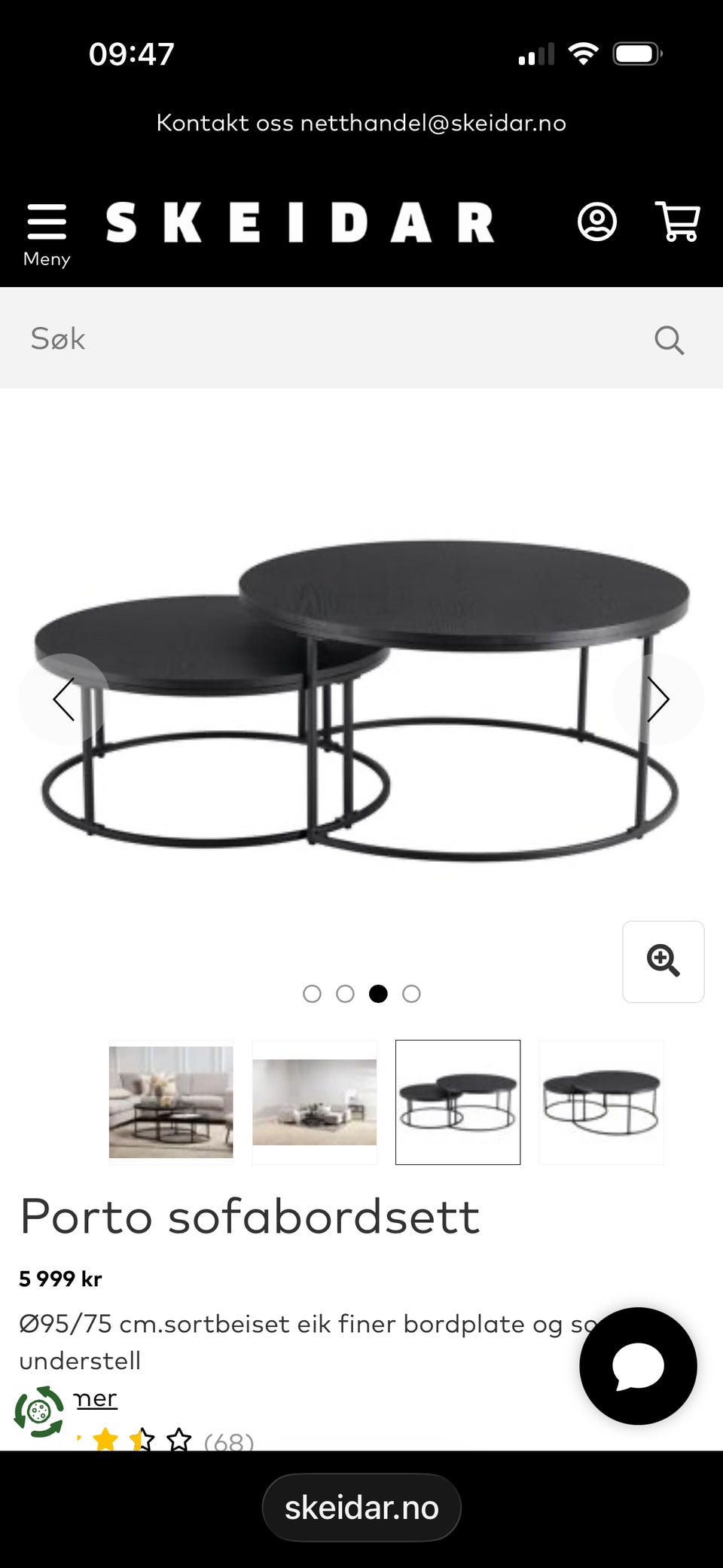Open the Meny hamburger menu
723x1568 pixels.
coord(47,235)
